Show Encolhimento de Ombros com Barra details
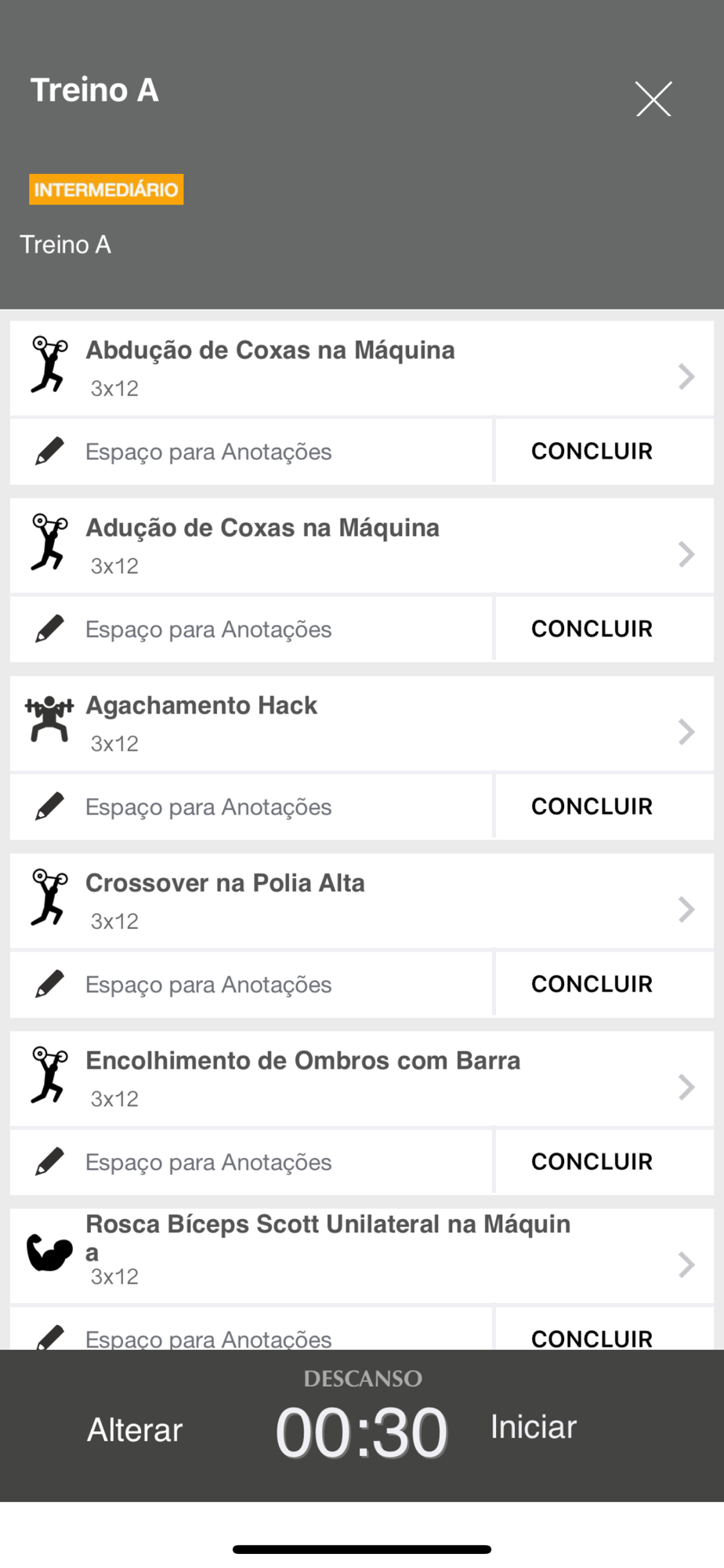This screenshot has height=1568, width=724. click(x=360, y=1079)
